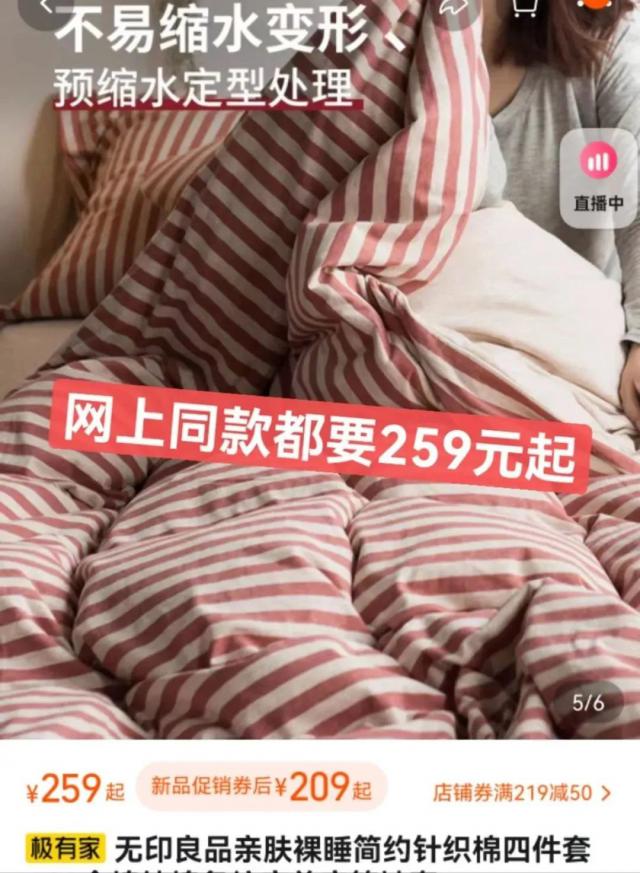
Task: Open the 直播中 live stream badge
Action: (x=598, y=176)
